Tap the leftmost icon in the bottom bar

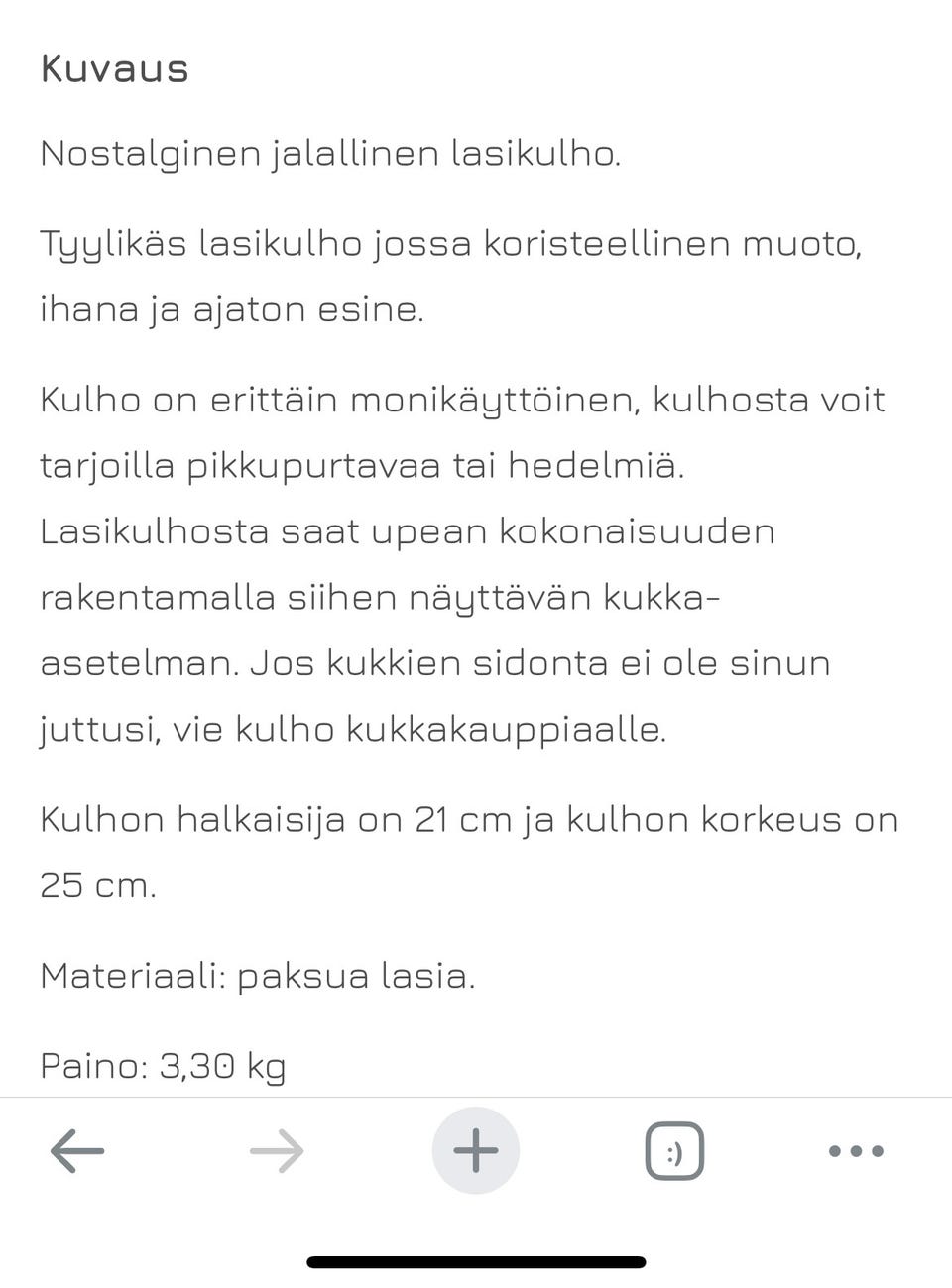pos(77,1150)
